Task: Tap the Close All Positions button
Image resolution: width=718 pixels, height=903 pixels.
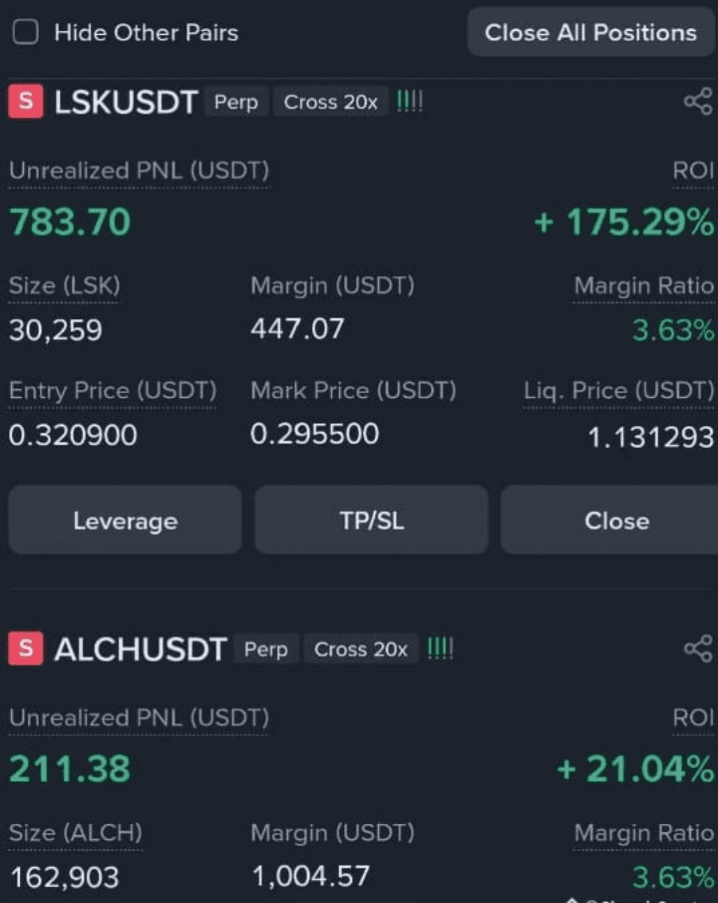Action: (x=590, y=33)
